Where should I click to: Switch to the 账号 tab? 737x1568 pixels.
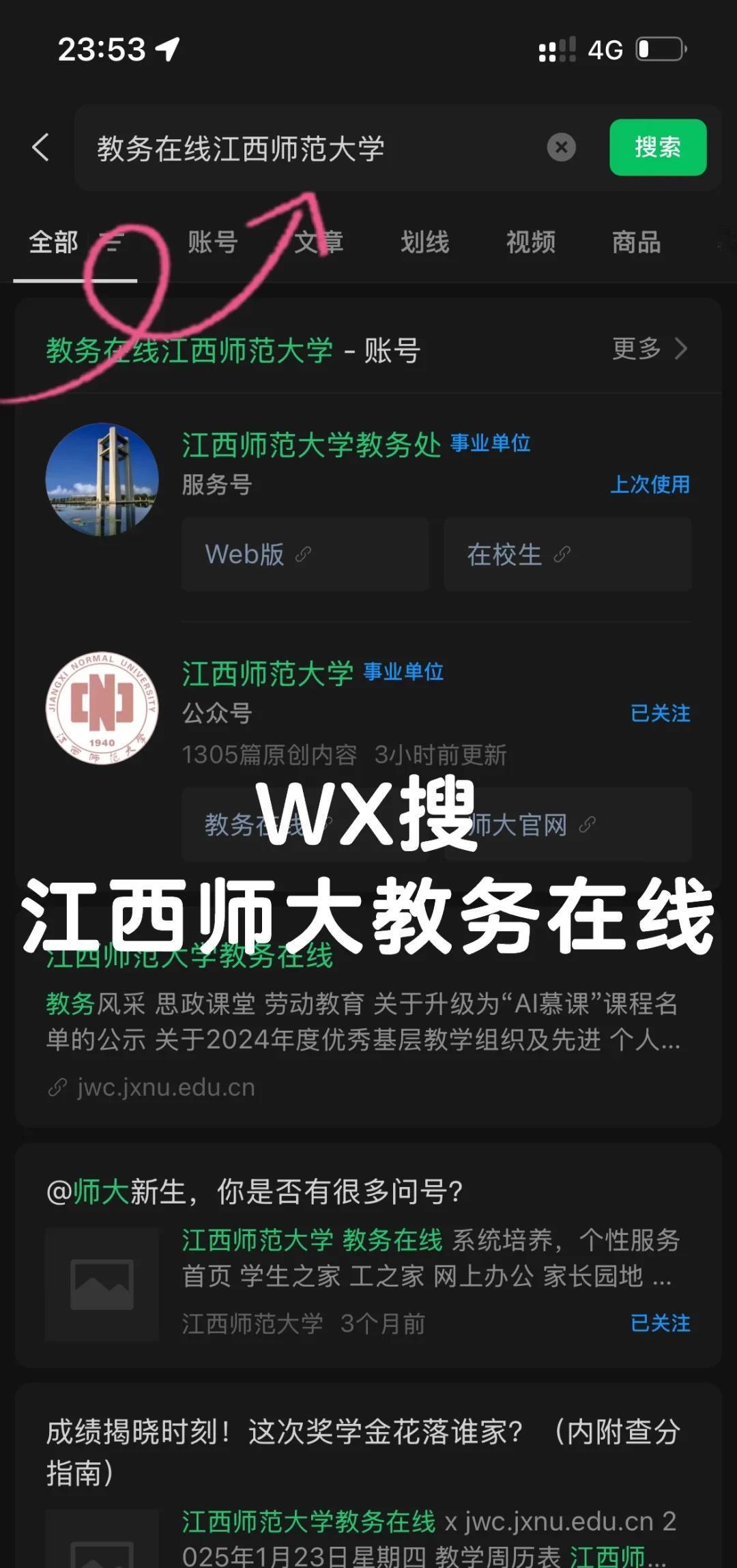pos(212,242)
